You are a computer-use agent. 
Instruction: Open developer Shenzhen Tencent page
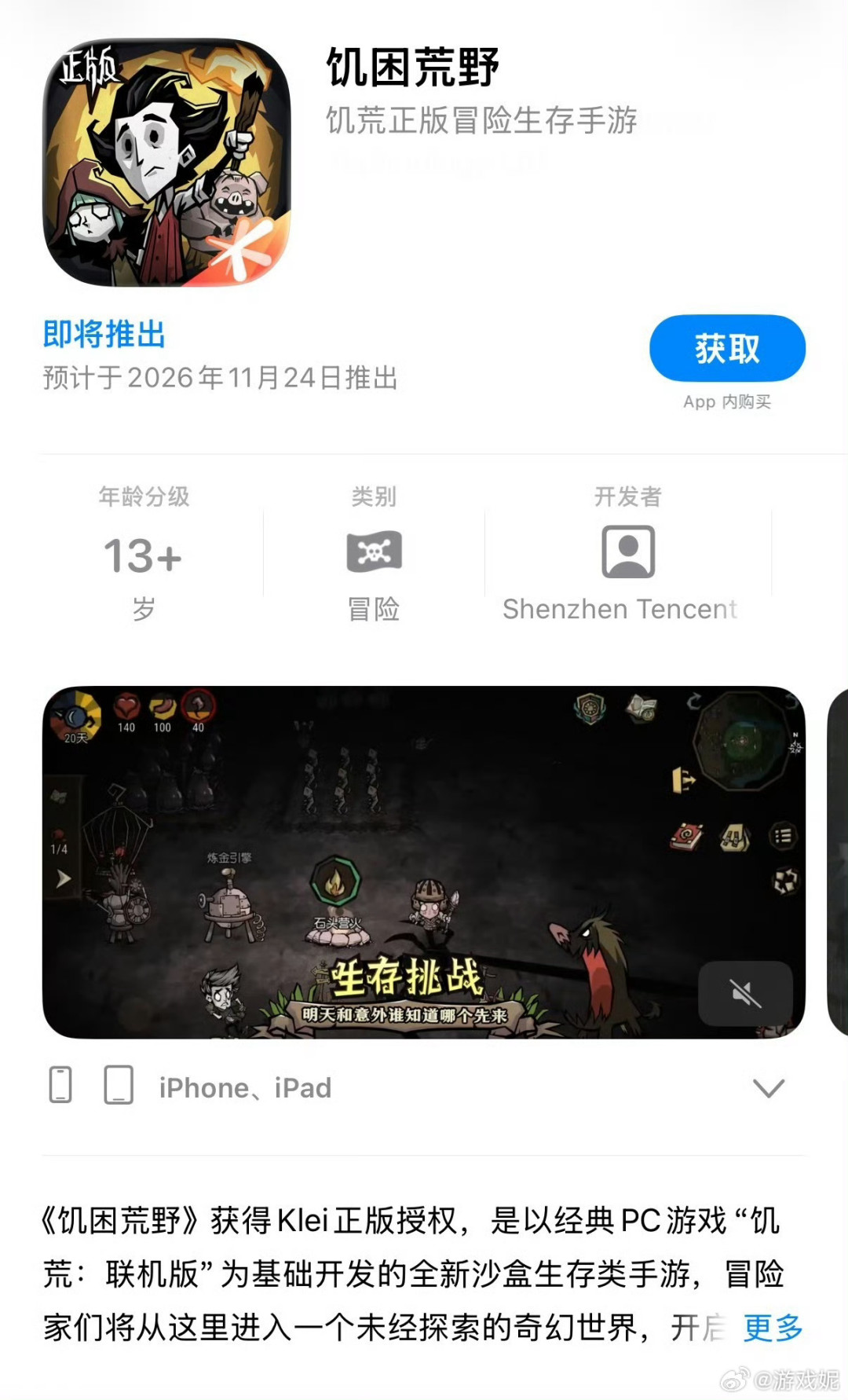point(627,553)
